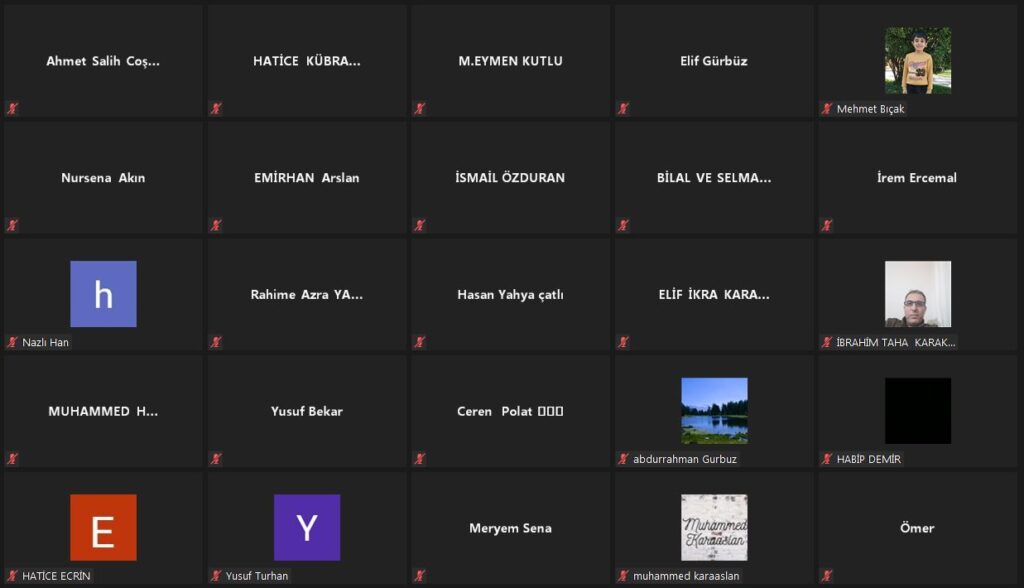Image resolution: width=1024 pixels, height=588 pixels.
Task: Tap Nursena Akın participant tile
Action: tap(103, 178)
